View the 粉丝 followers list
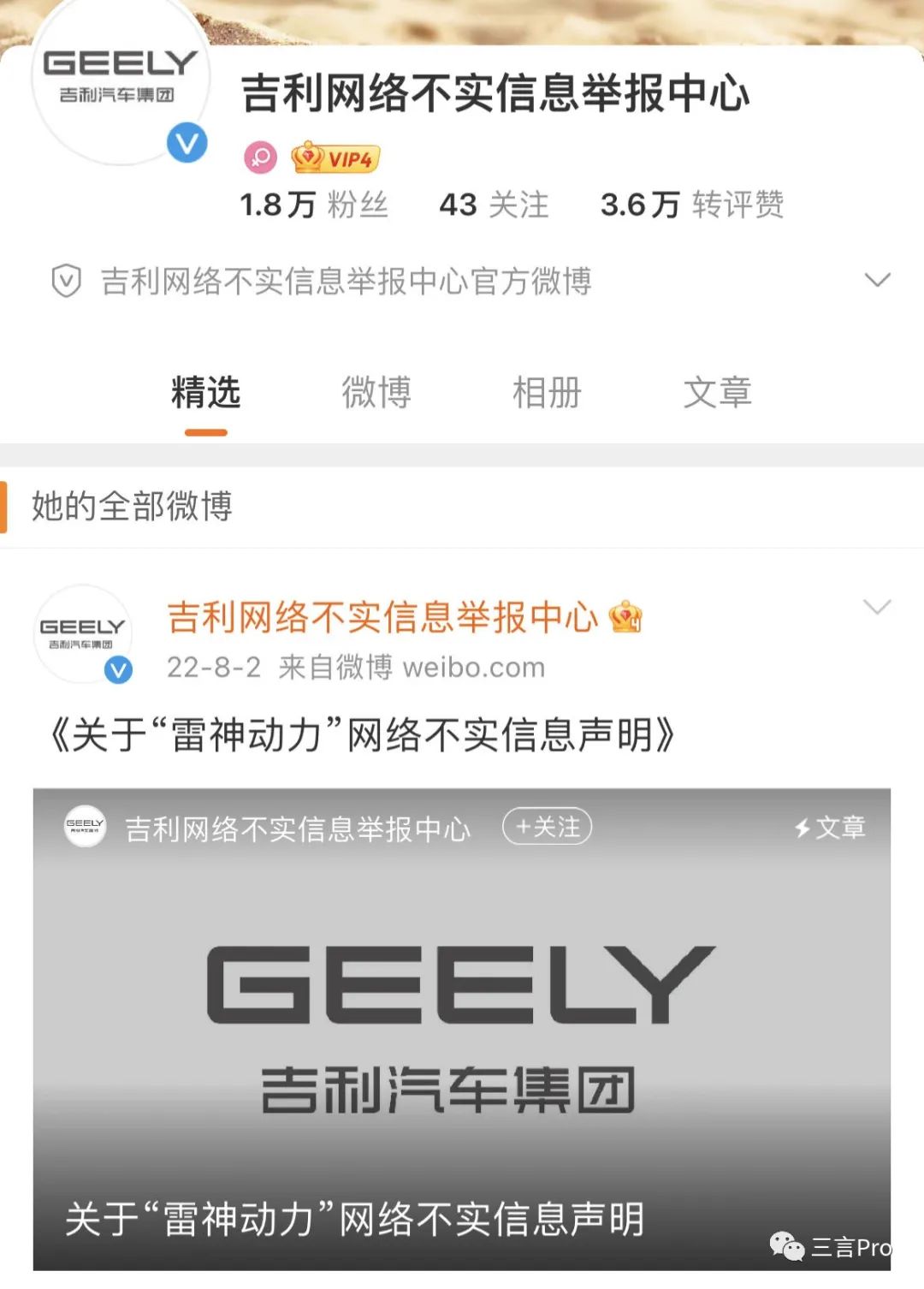Viewport: 924px width, 1289px height. coord(315,205)
